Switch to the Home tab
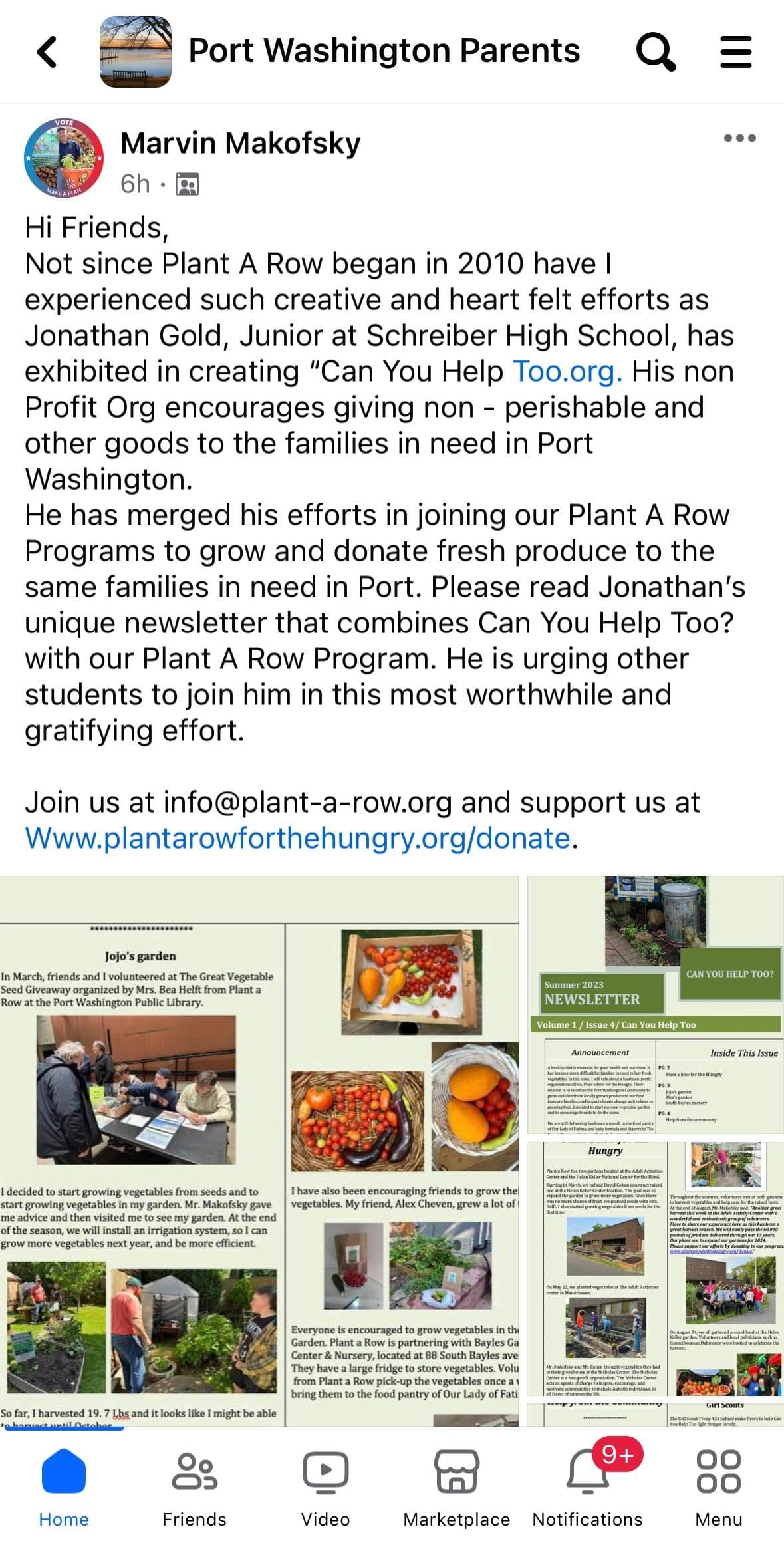 click(x=64, y=1488)
